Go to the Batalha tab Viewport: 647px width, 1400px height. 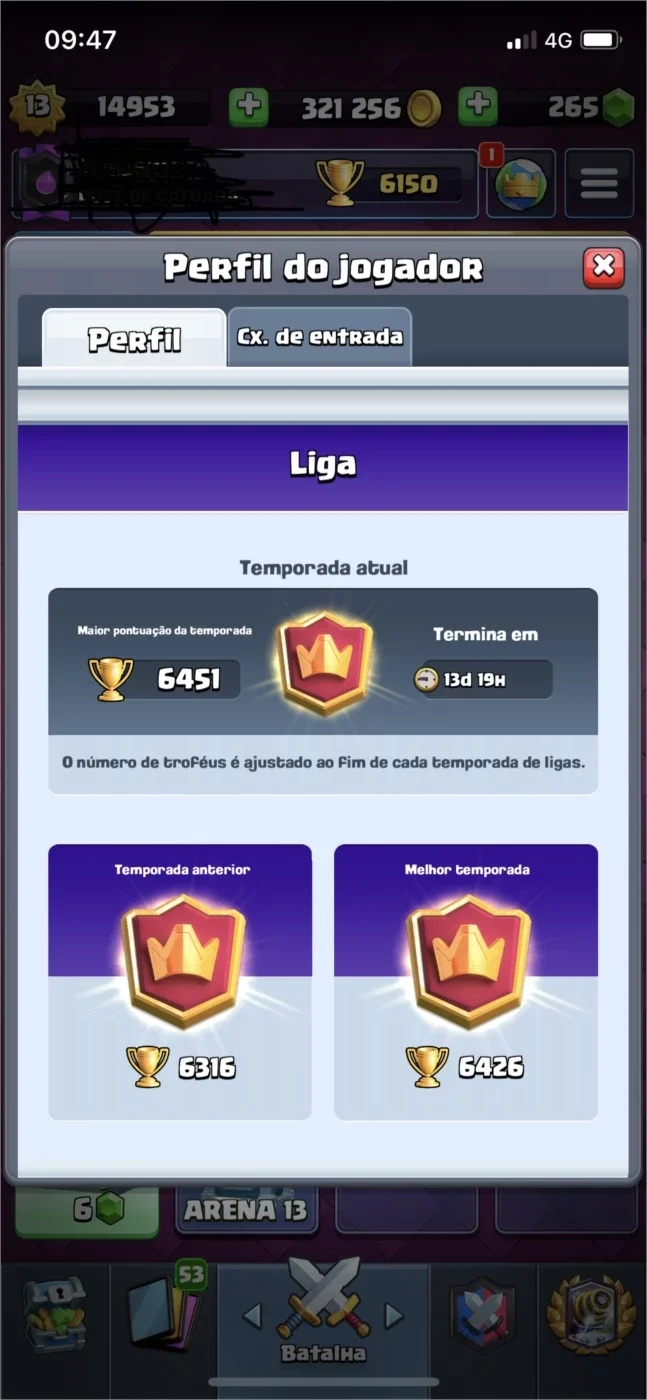323,1312
